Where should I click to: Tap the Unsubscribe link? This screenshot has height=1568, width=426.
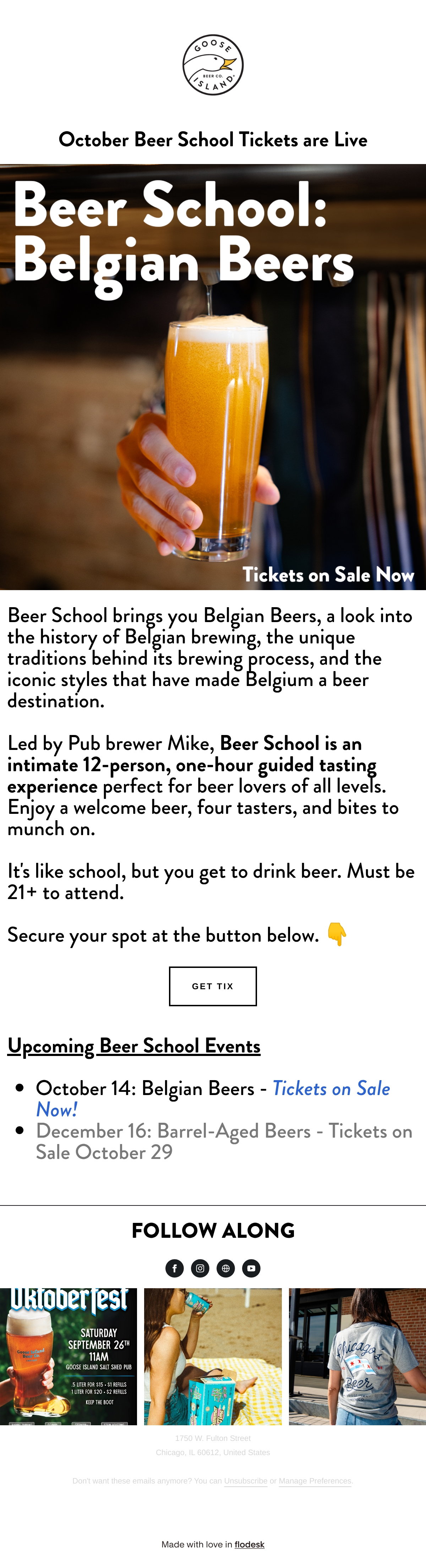pyautogui.click(x=246, y=1481)
